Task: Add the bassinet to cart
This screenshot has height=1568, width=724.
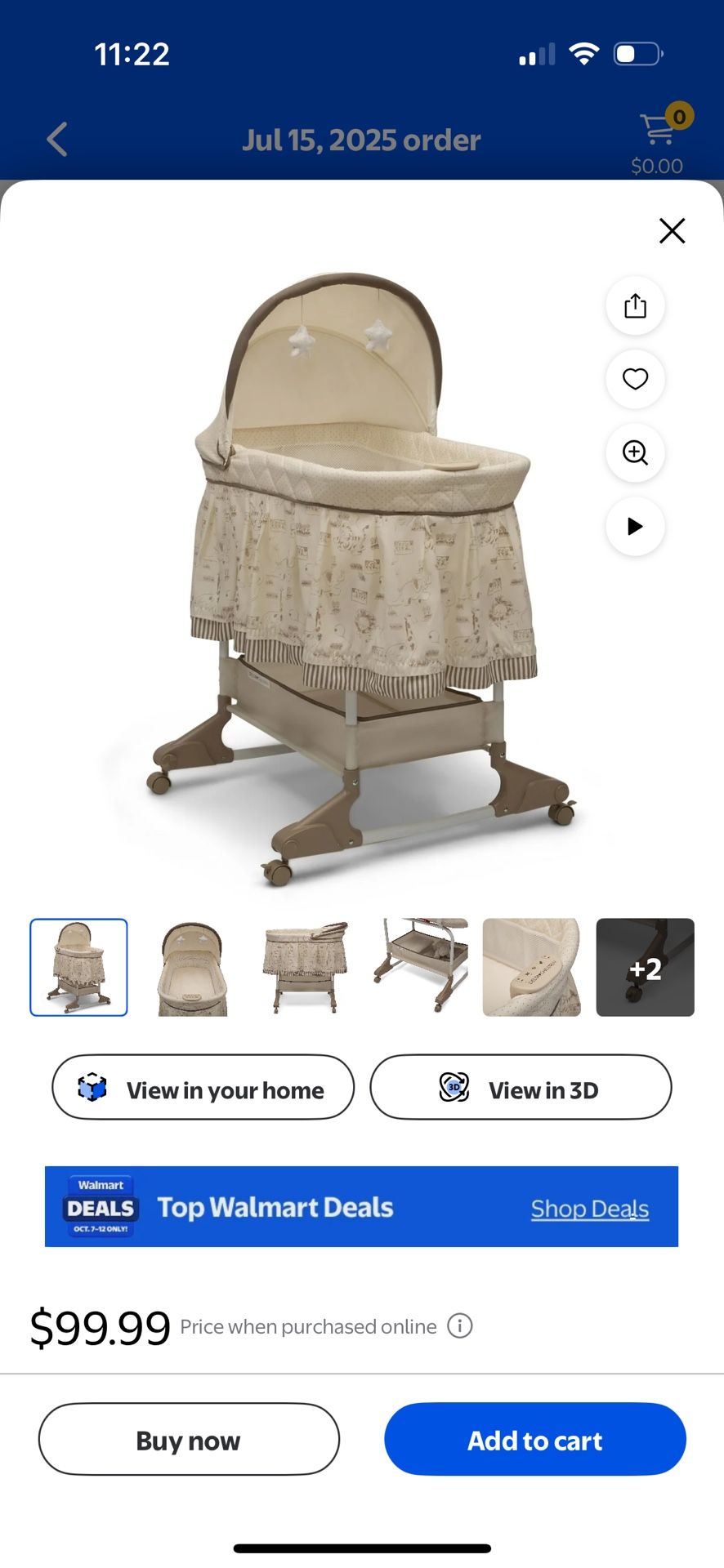Action: click(x=534, y=1440)
